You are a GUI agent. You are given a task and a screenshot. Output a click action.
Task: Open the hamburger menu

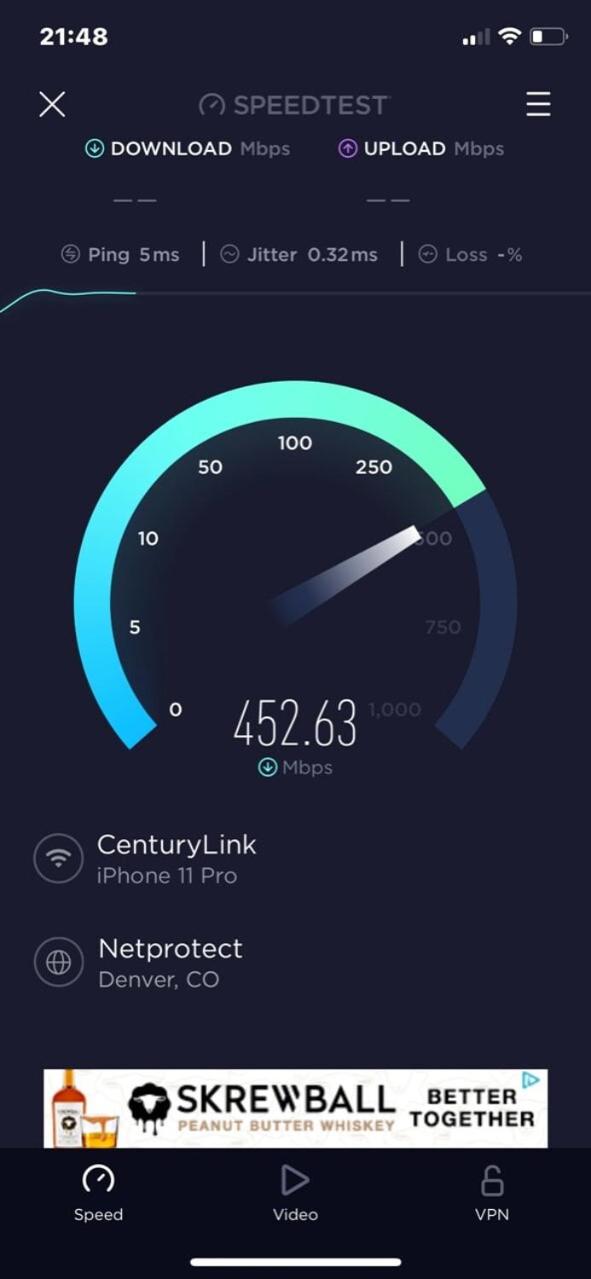pyautogui.click(x=538, y=104)
